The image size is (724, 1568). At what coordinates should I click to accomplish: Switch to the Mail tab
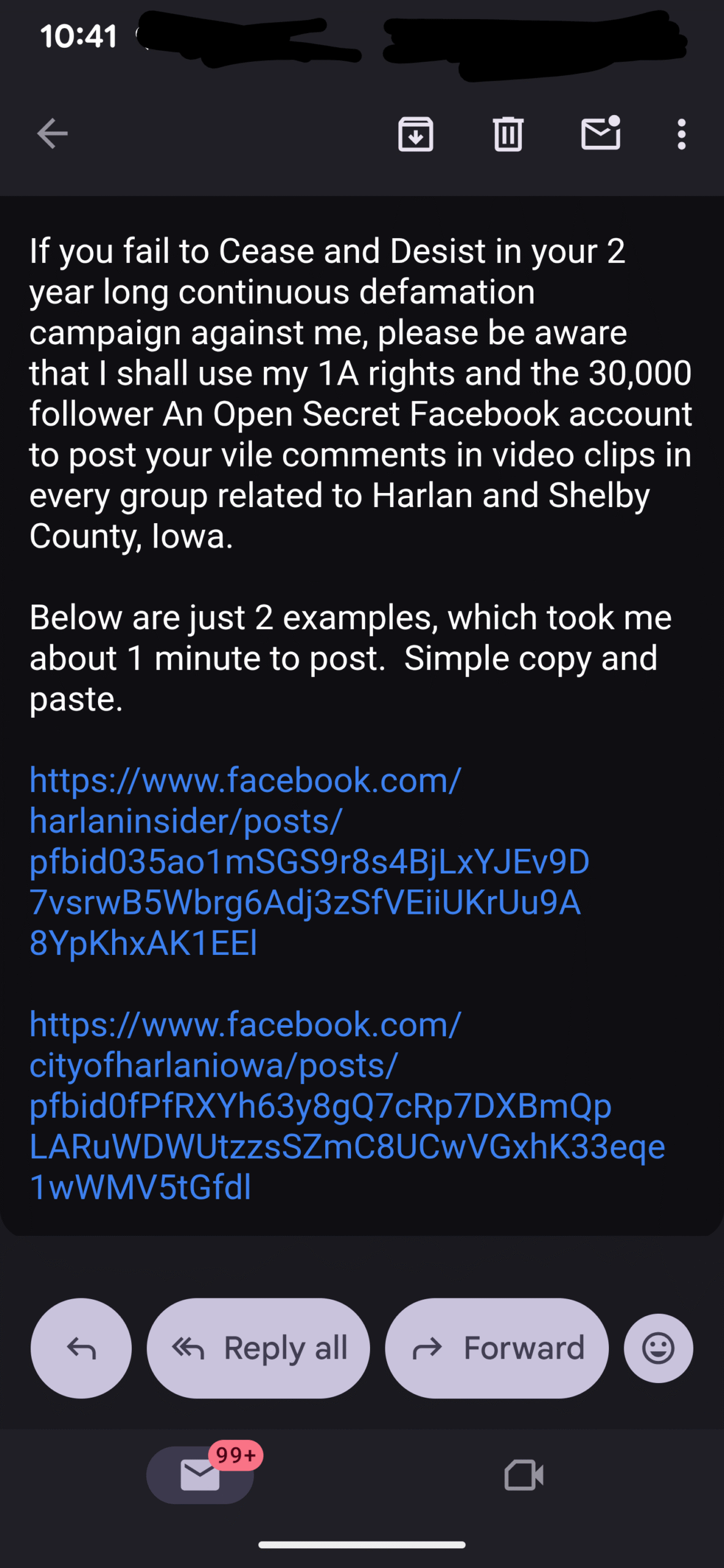[x=200, y=1475]
